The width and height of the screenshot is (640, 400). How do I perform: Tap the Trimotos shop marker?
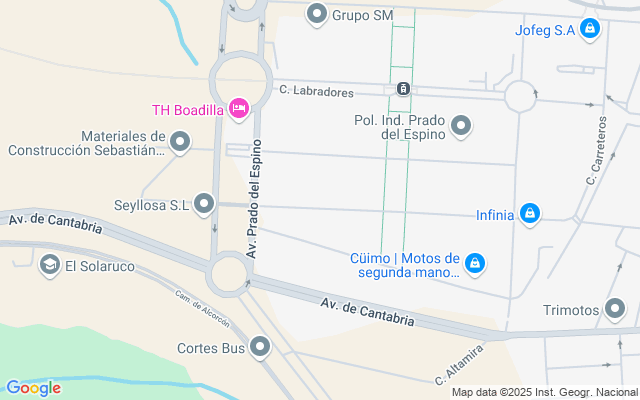point(614,310)
